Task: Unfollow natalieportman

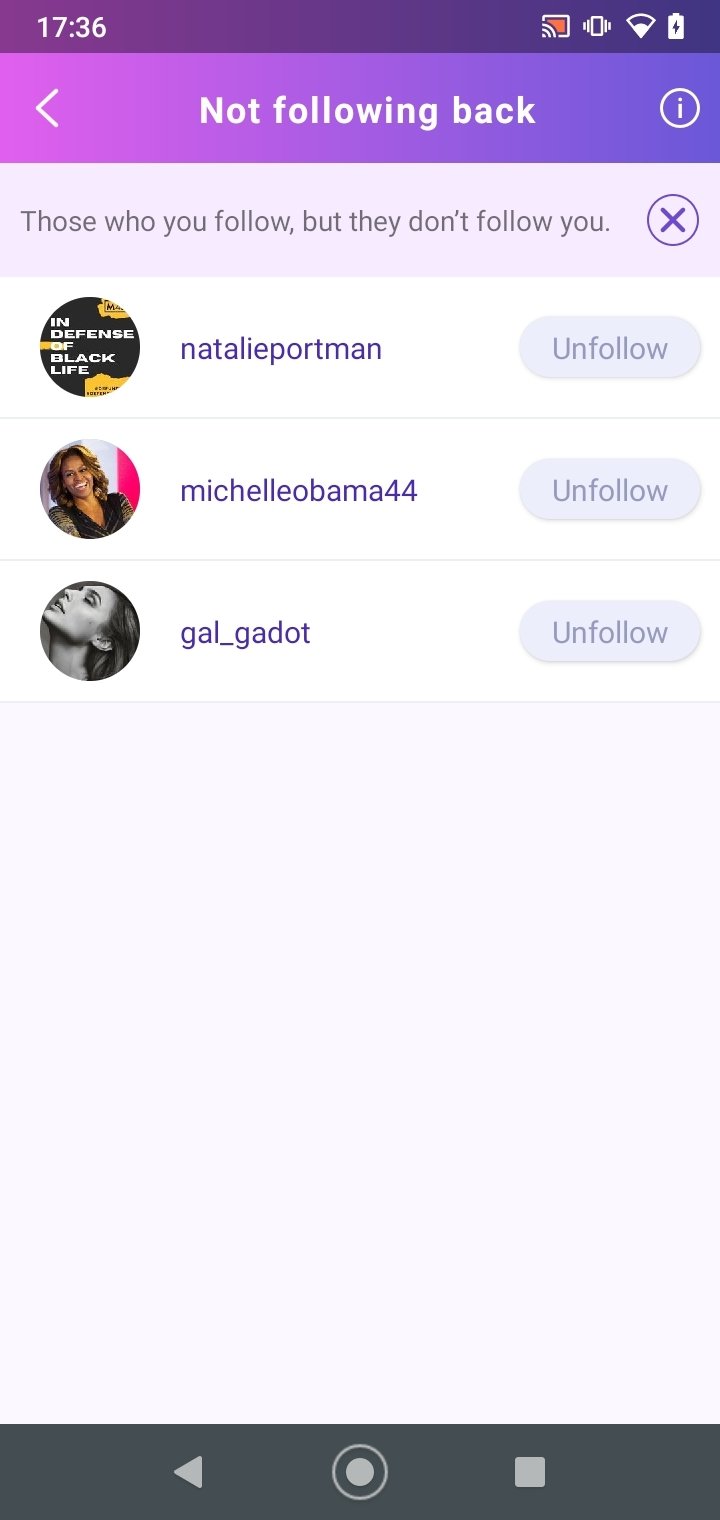Action: point(610,348)
